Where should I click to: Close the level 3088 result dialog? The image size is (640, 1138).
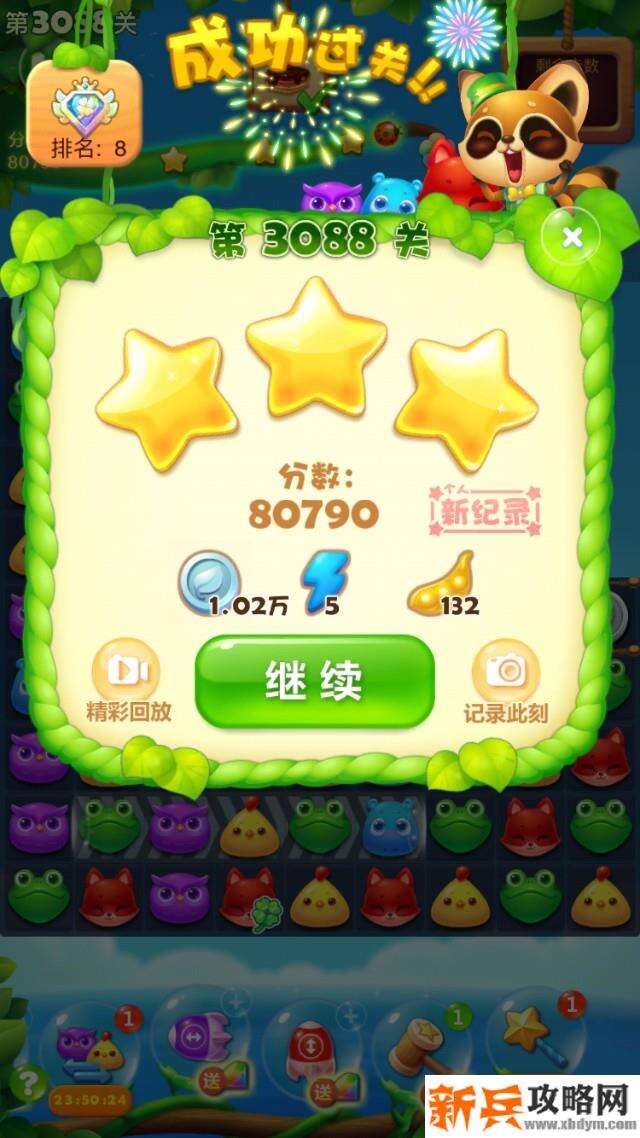tap(571, 238)
